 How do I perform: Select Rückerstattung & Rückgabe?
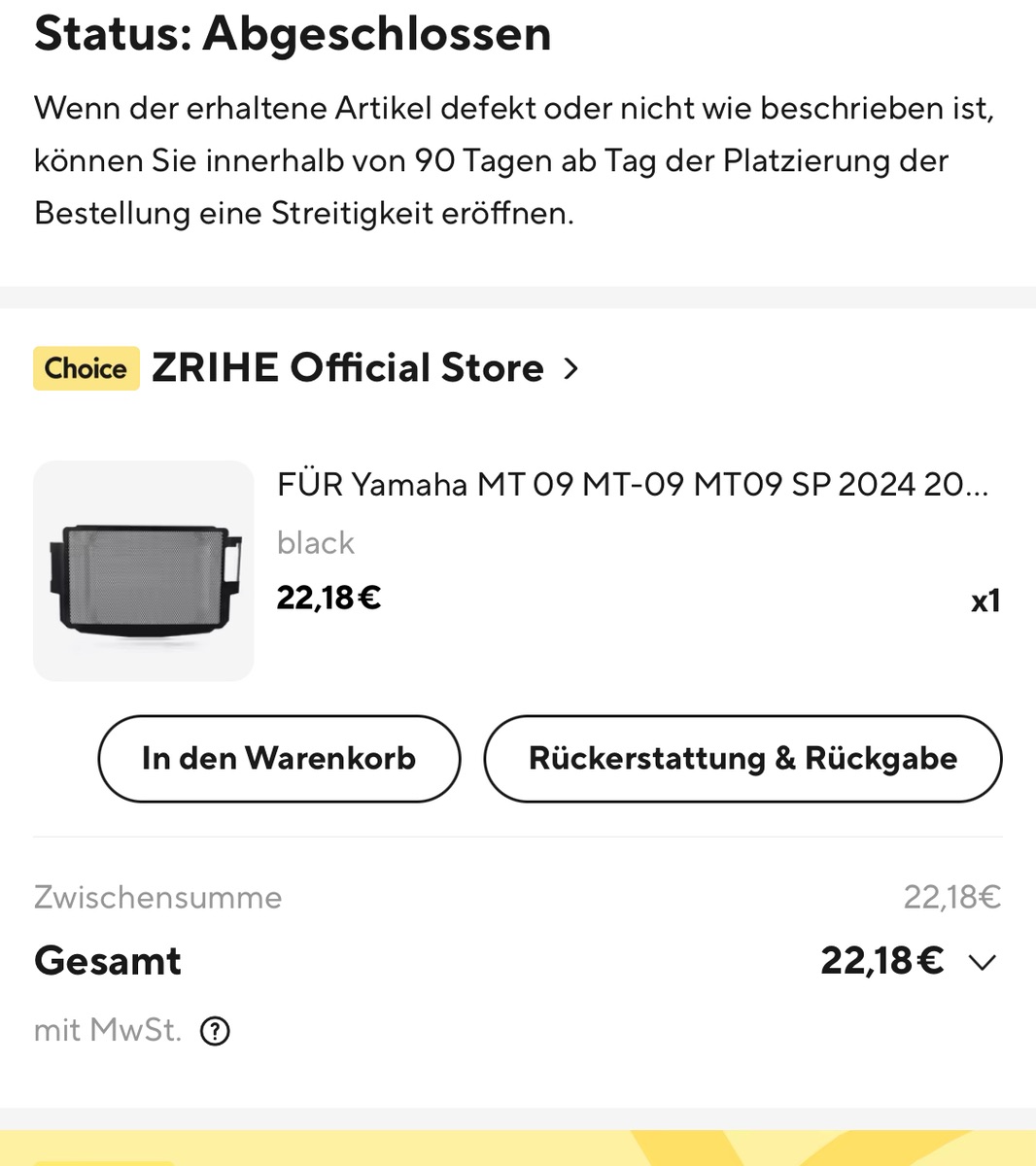click(742, 759)
